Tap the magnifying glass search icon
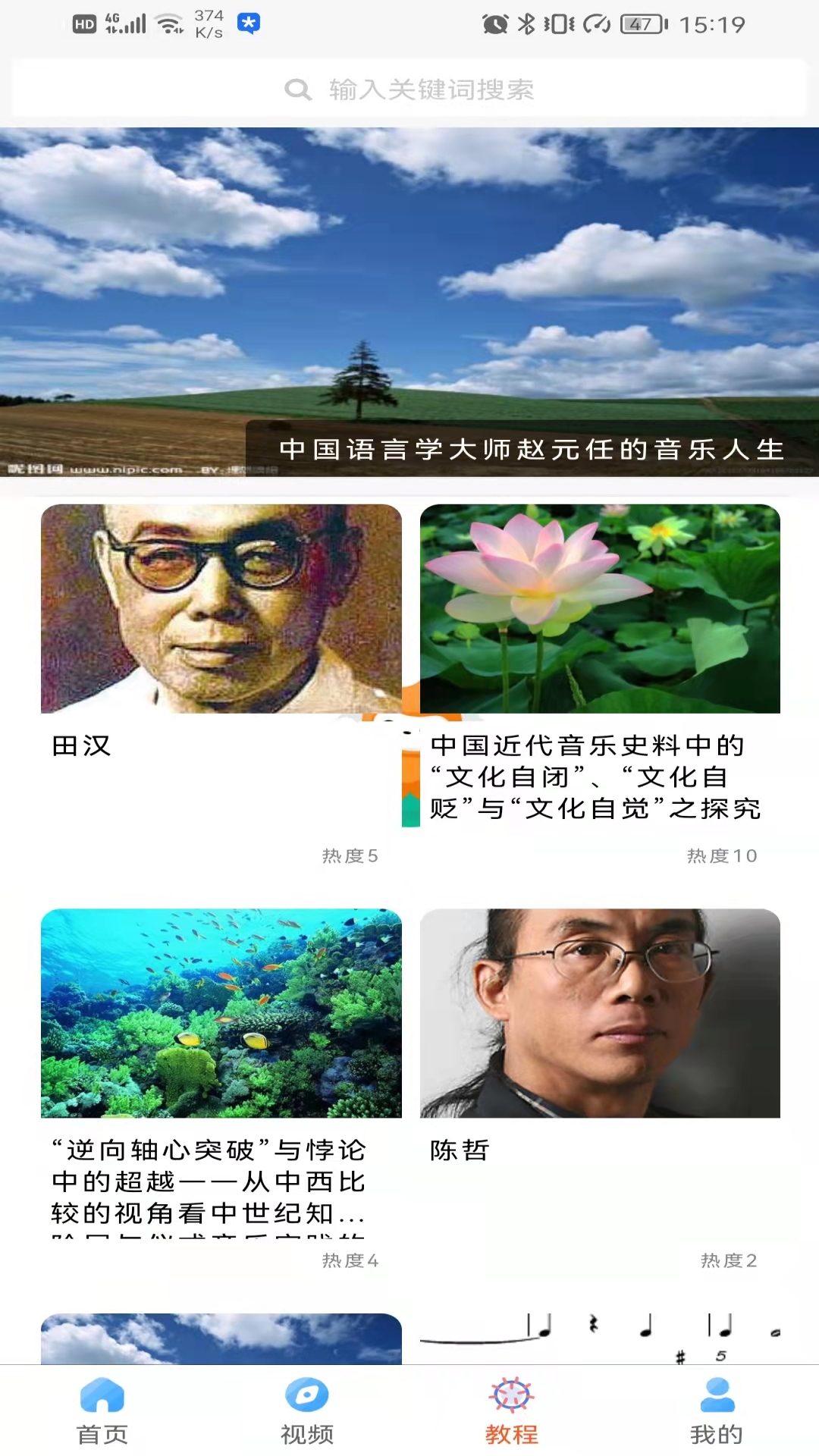This screenshot has width=819, height=1456. 297,89
